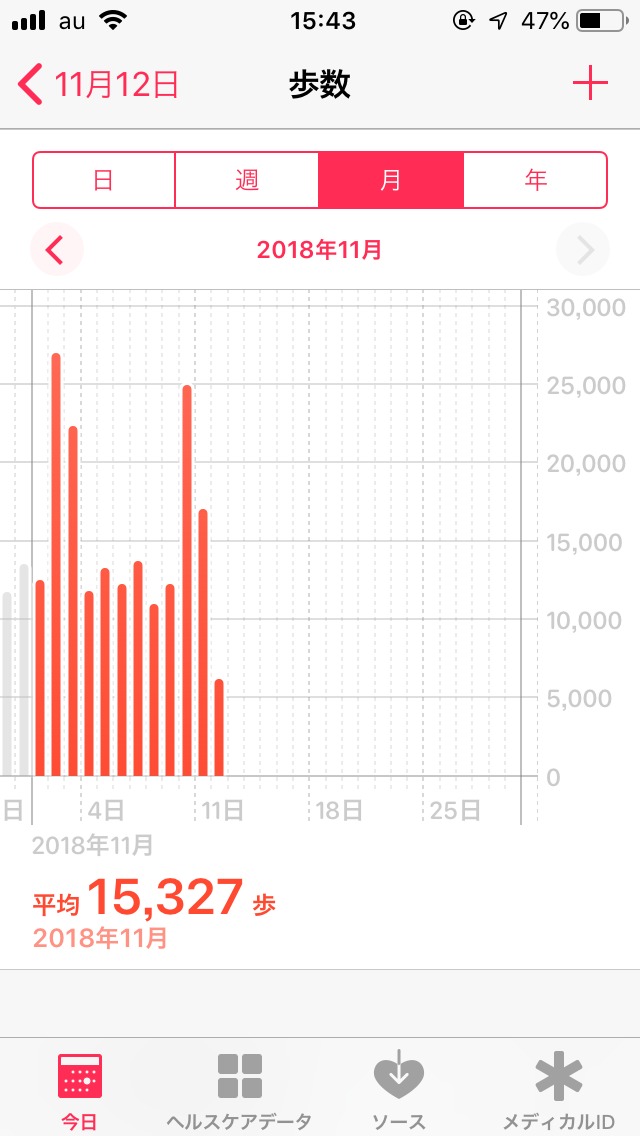Switch to the 年 view
Viewport: 640px width, 1136px height.
point(535,180)
